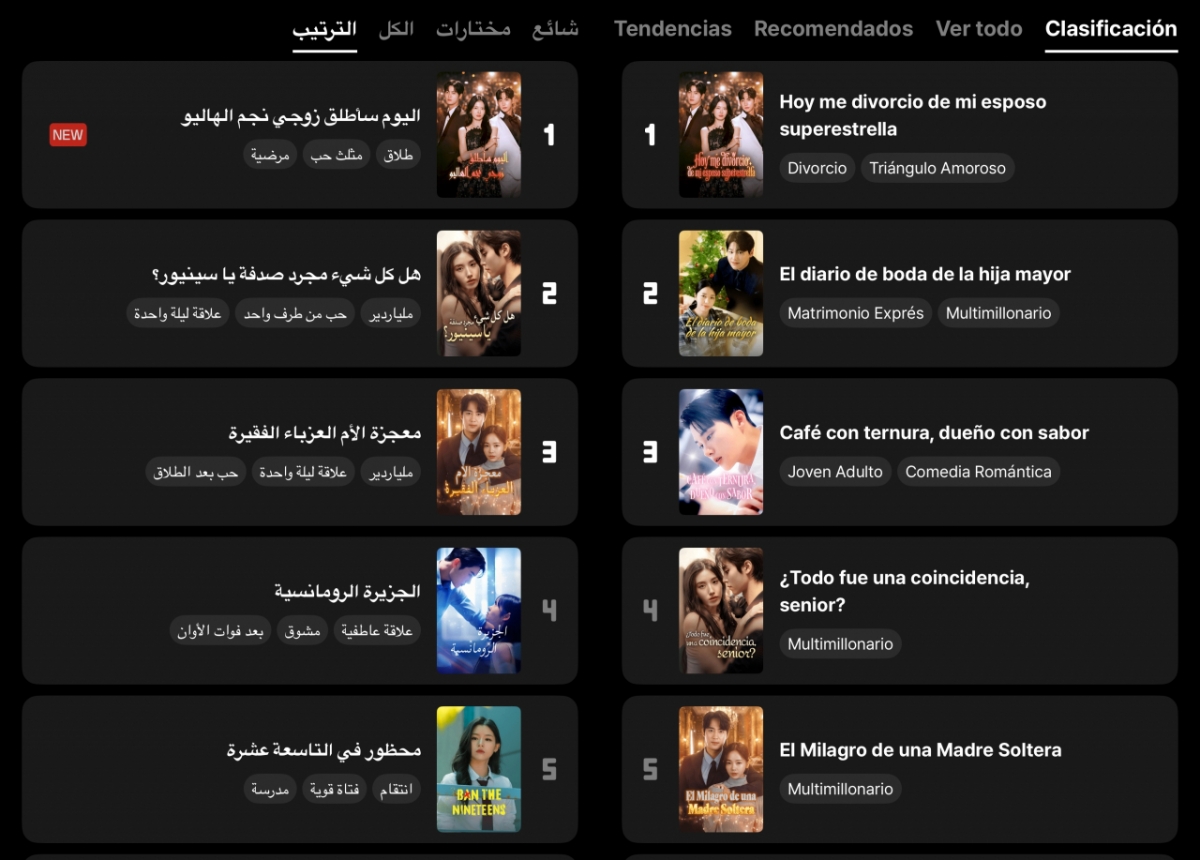Screen dimensions: 1200x860
Task: Open Café con ternura, dueño con sabor
Action: click(x=933, y=433)
